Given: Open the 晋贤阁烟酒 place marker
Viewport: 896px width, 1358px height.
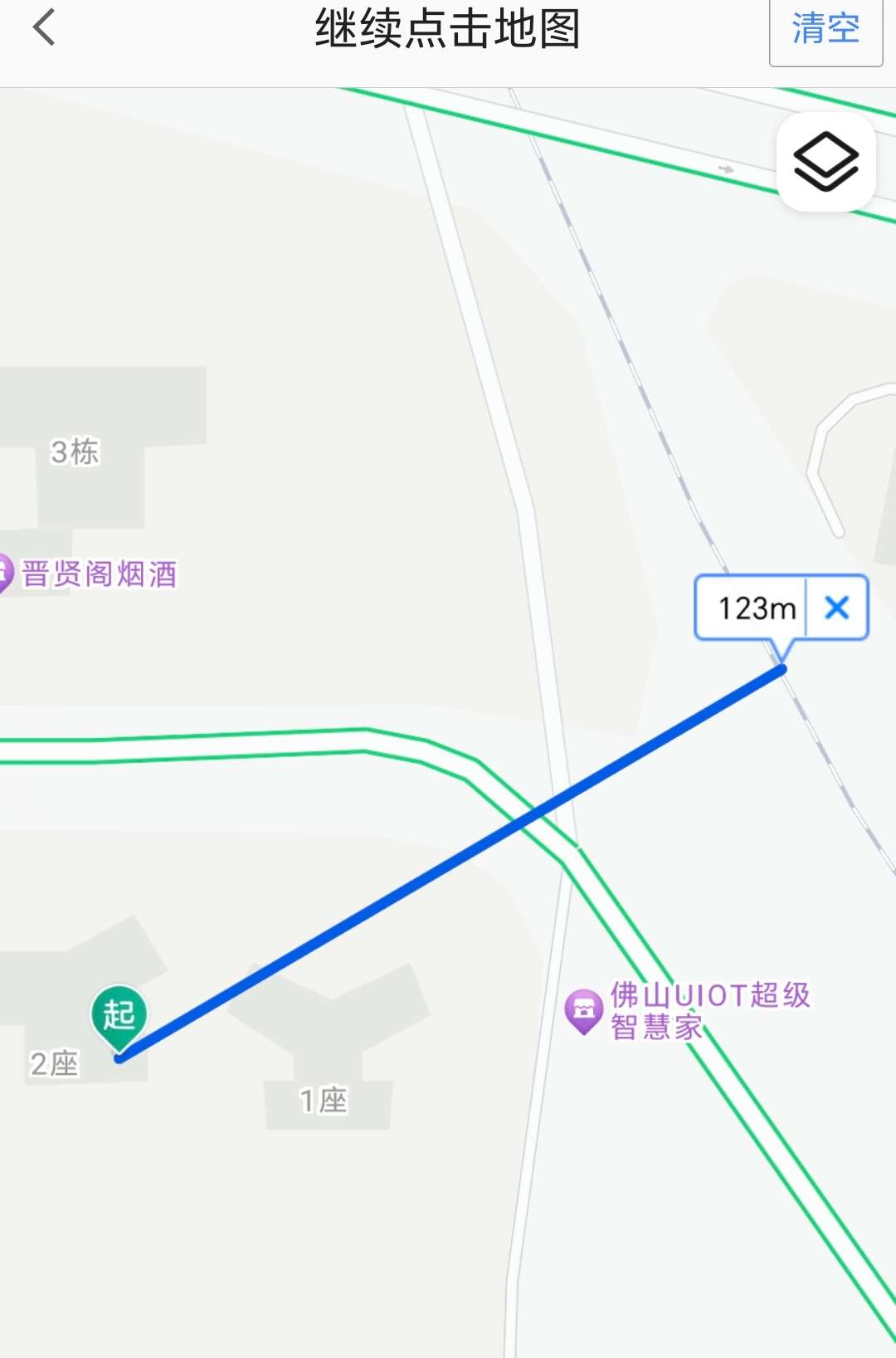Looking at the screenshot, I should pyautogui.click(x=7, y=573).
